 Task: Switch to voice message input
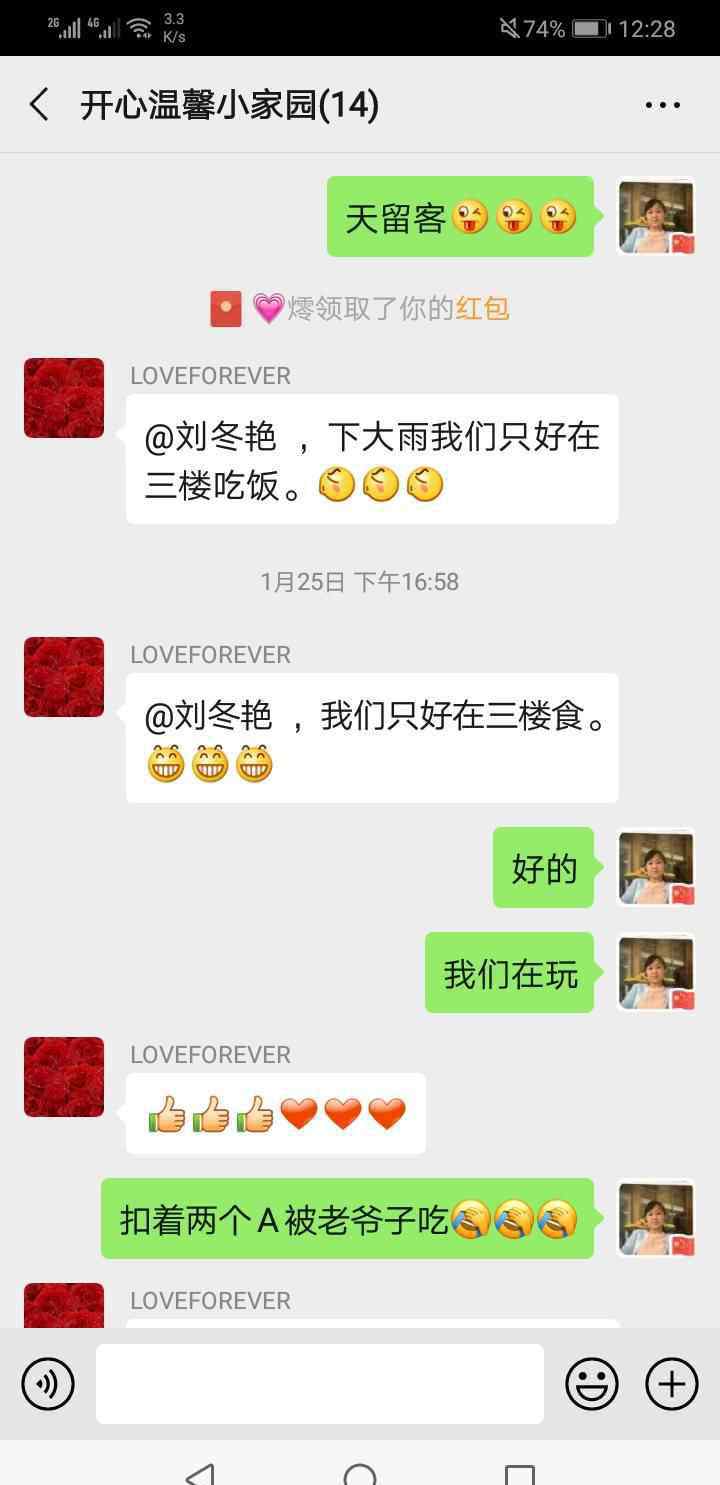(48, 1384)
